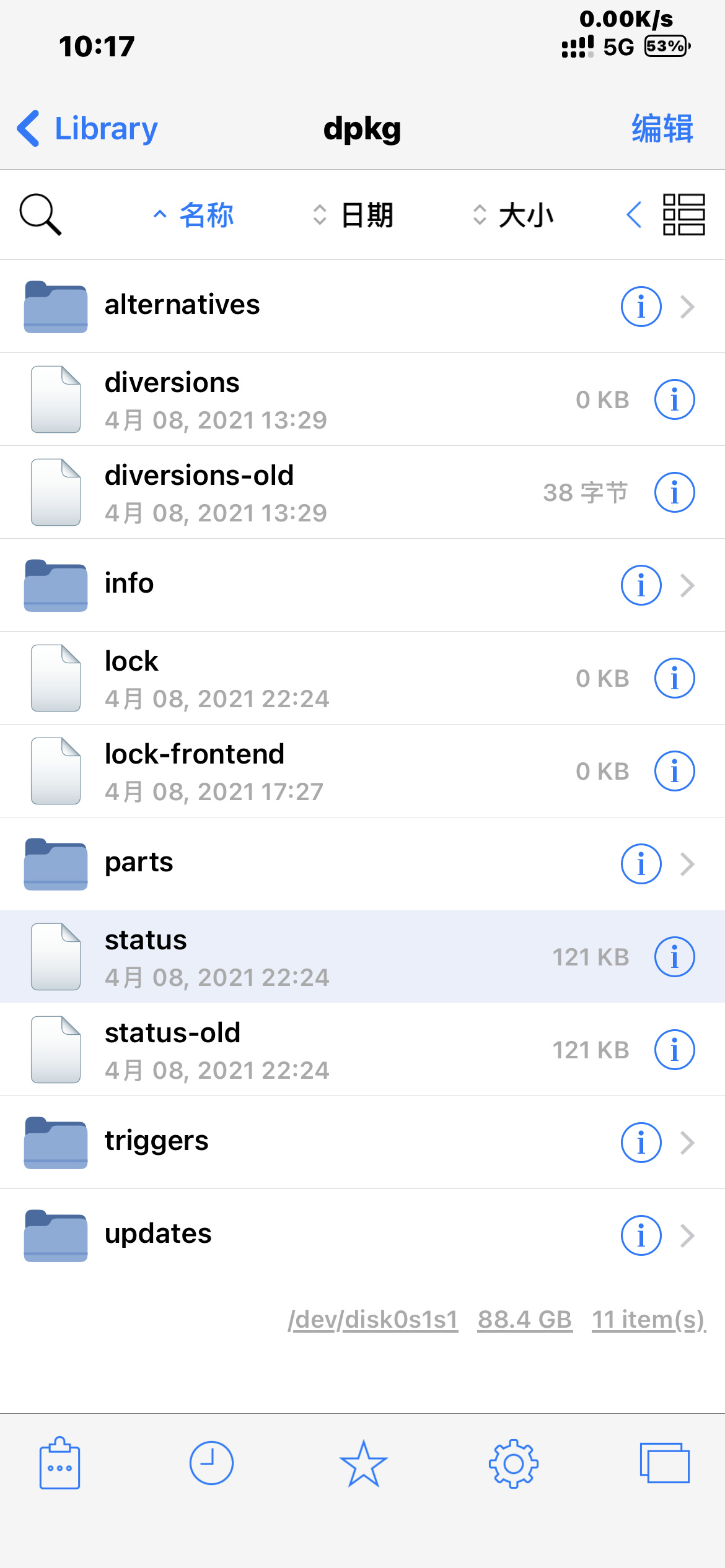Open the windows switcher
This screenshot has width=725, height=1568.
point(665,1463)
